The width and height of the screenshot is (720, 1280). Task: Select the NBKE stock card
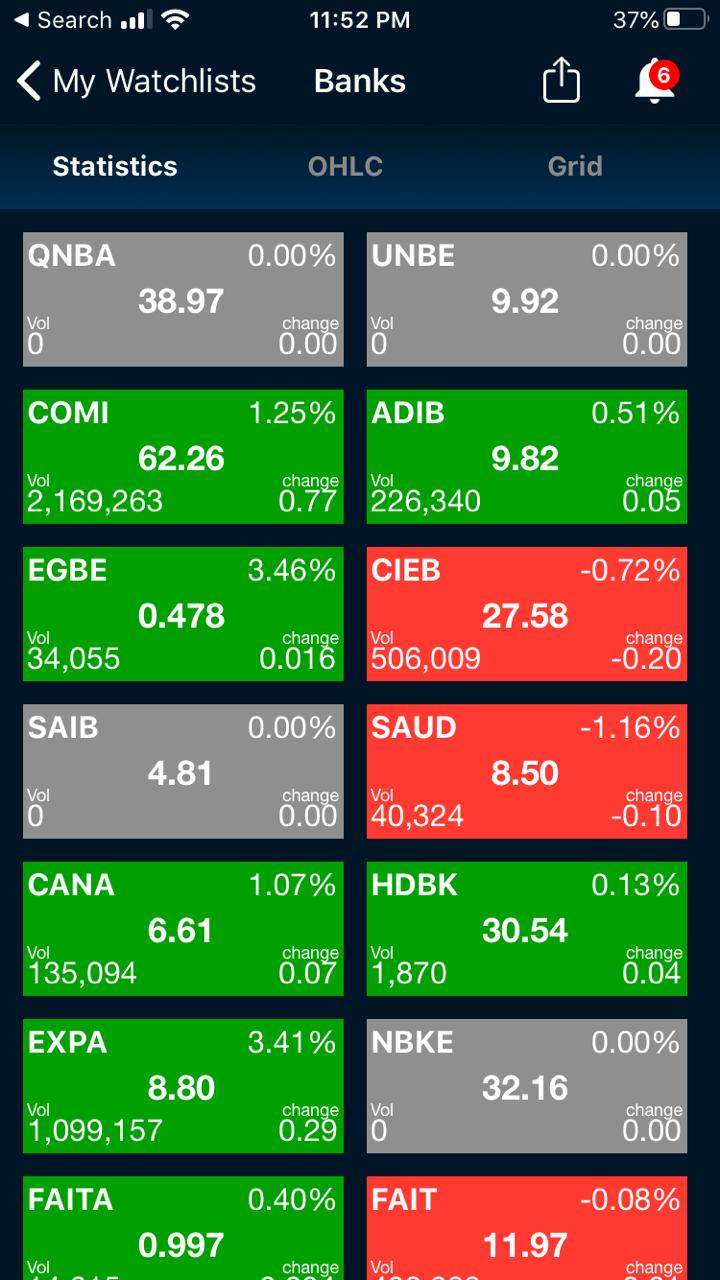(x=527, y=1085)
